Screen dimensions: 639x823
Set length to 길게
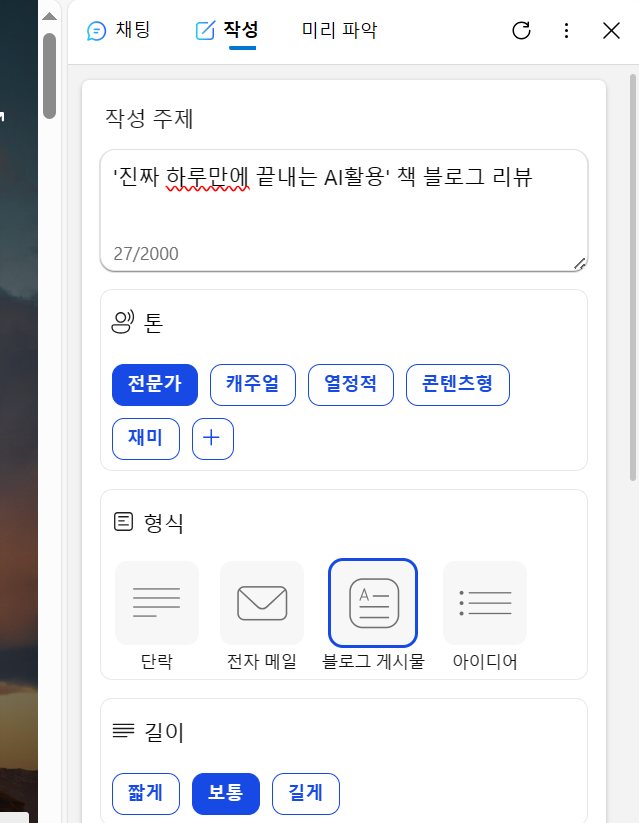tap(306, 794)
